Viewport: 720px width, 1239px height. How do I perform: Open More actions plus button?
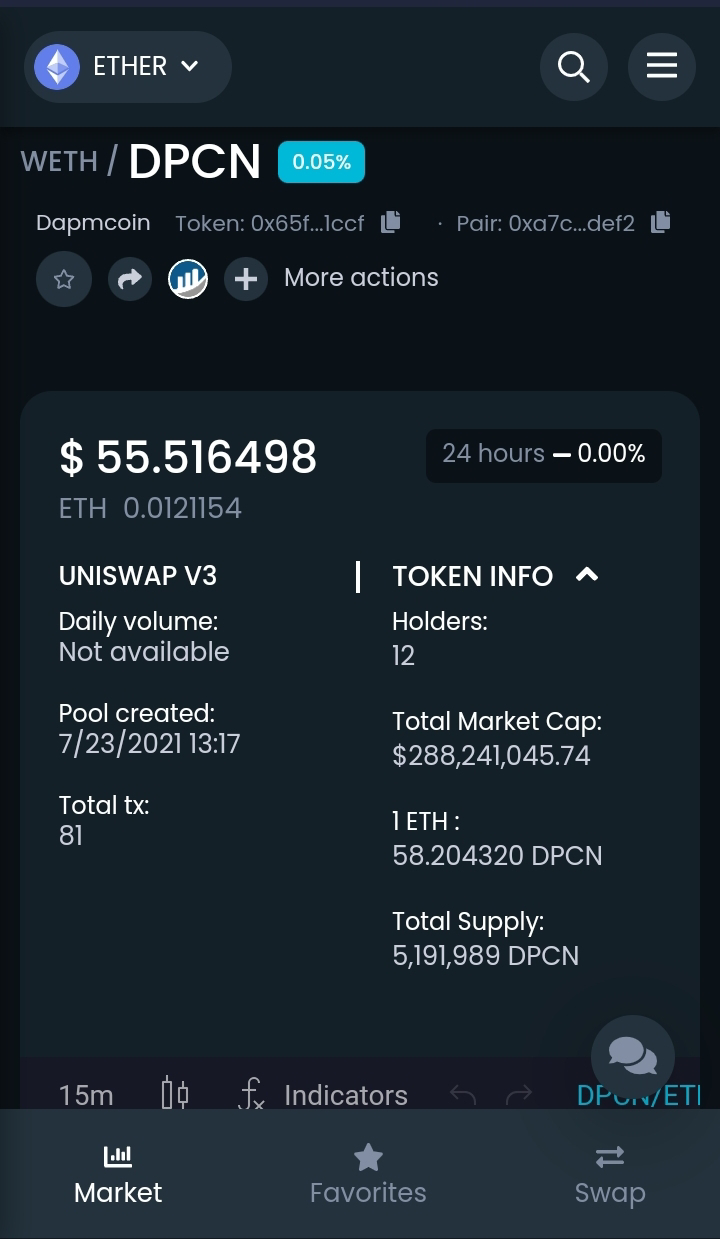tap(246, 279)
